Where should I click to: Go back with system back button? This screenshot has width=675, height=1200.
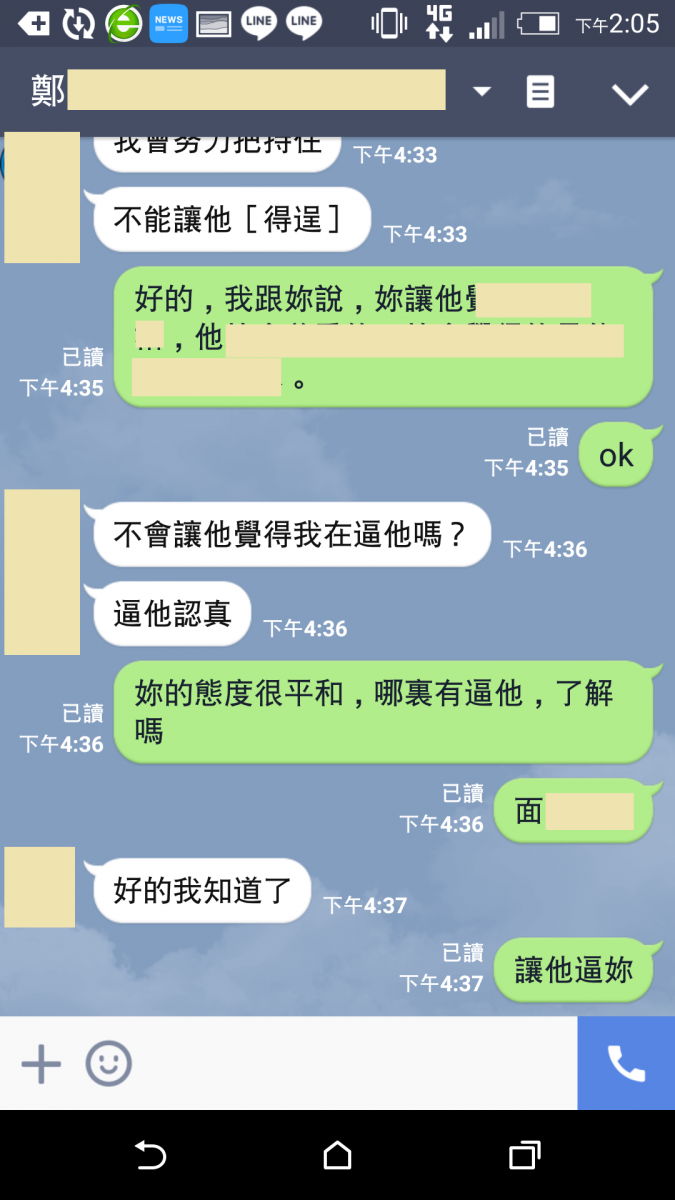point(150,1156)
